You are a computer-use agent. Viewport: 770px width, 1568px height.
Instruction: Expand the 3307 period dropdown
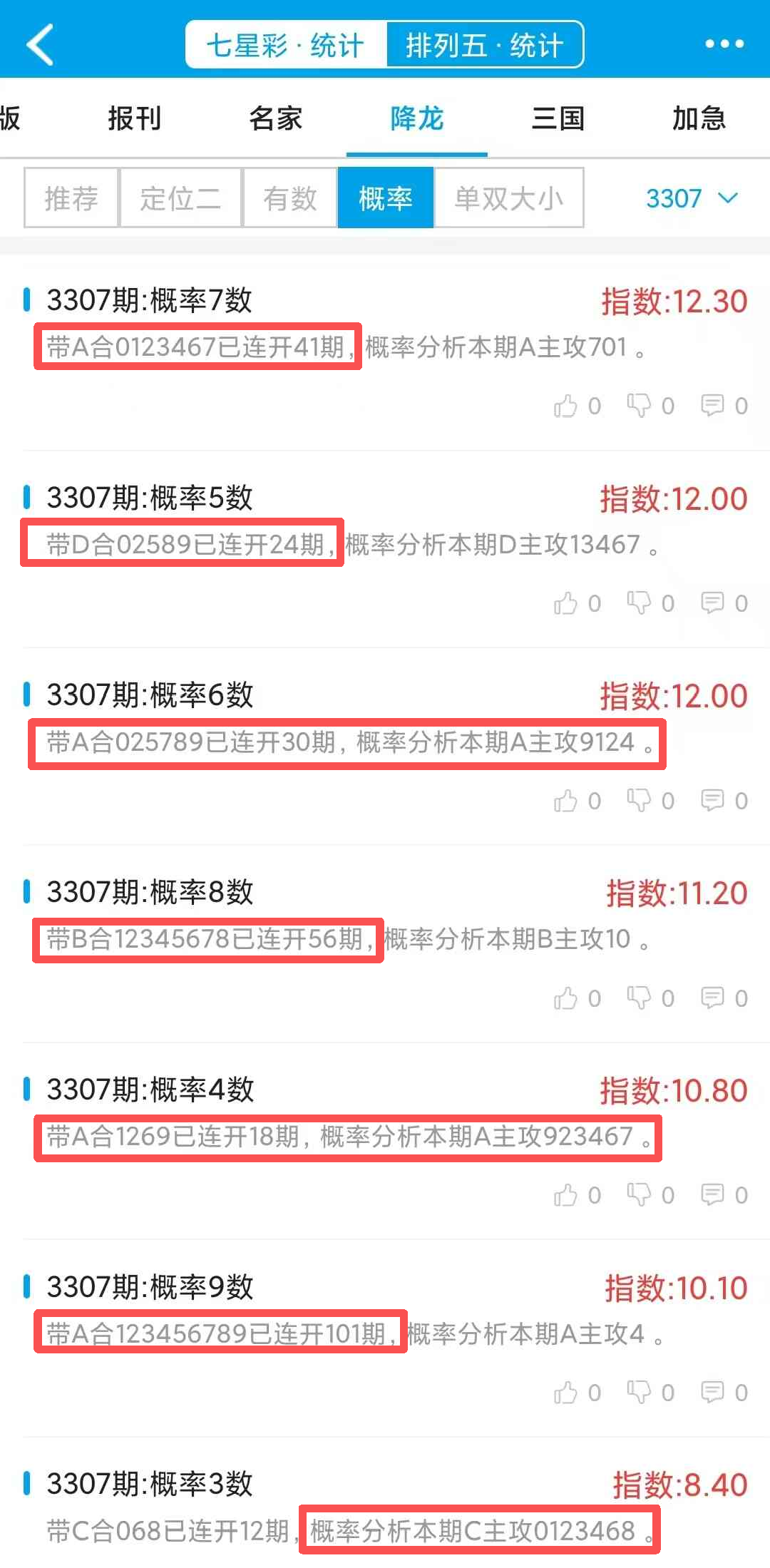point(690,198)
